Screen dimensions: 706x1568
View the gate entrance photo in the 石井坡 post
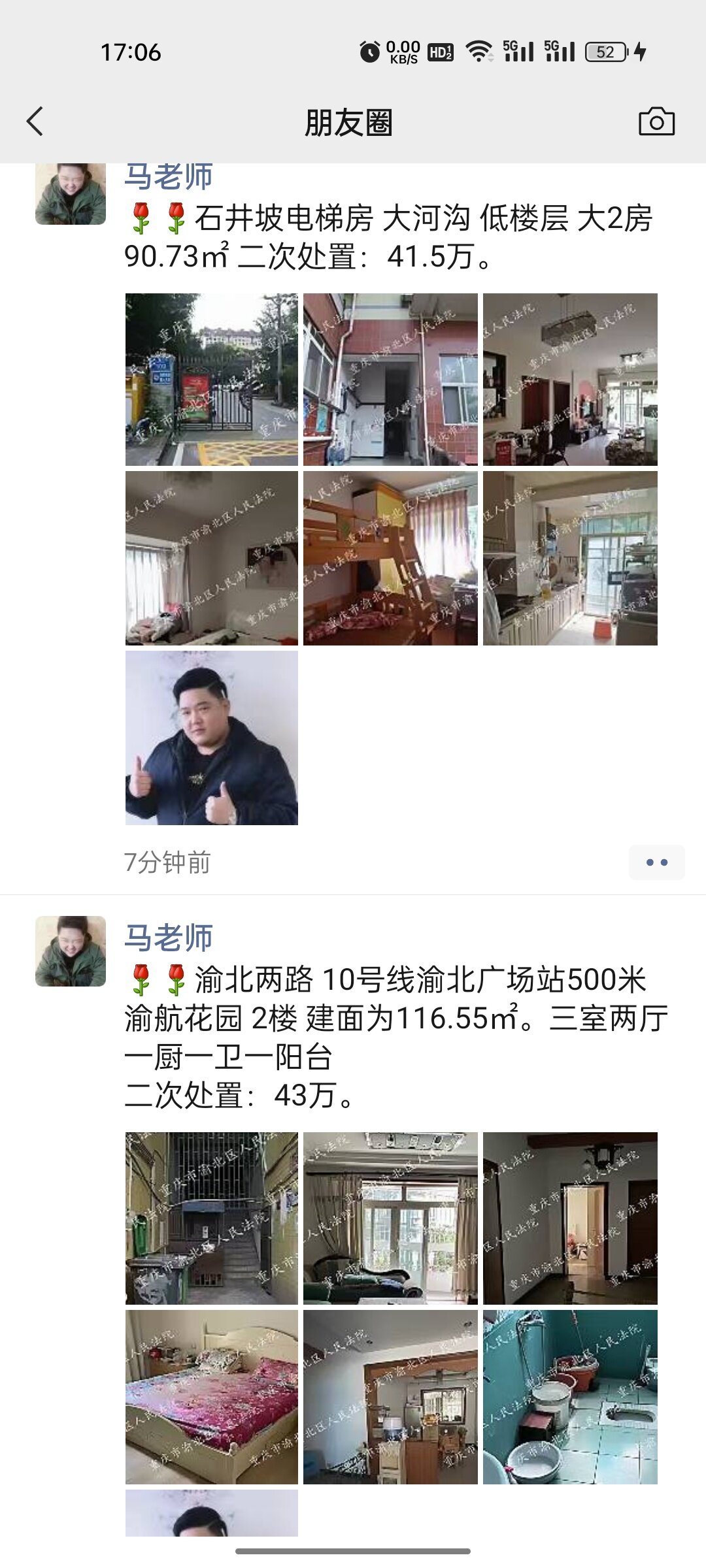tap(212, 380)
